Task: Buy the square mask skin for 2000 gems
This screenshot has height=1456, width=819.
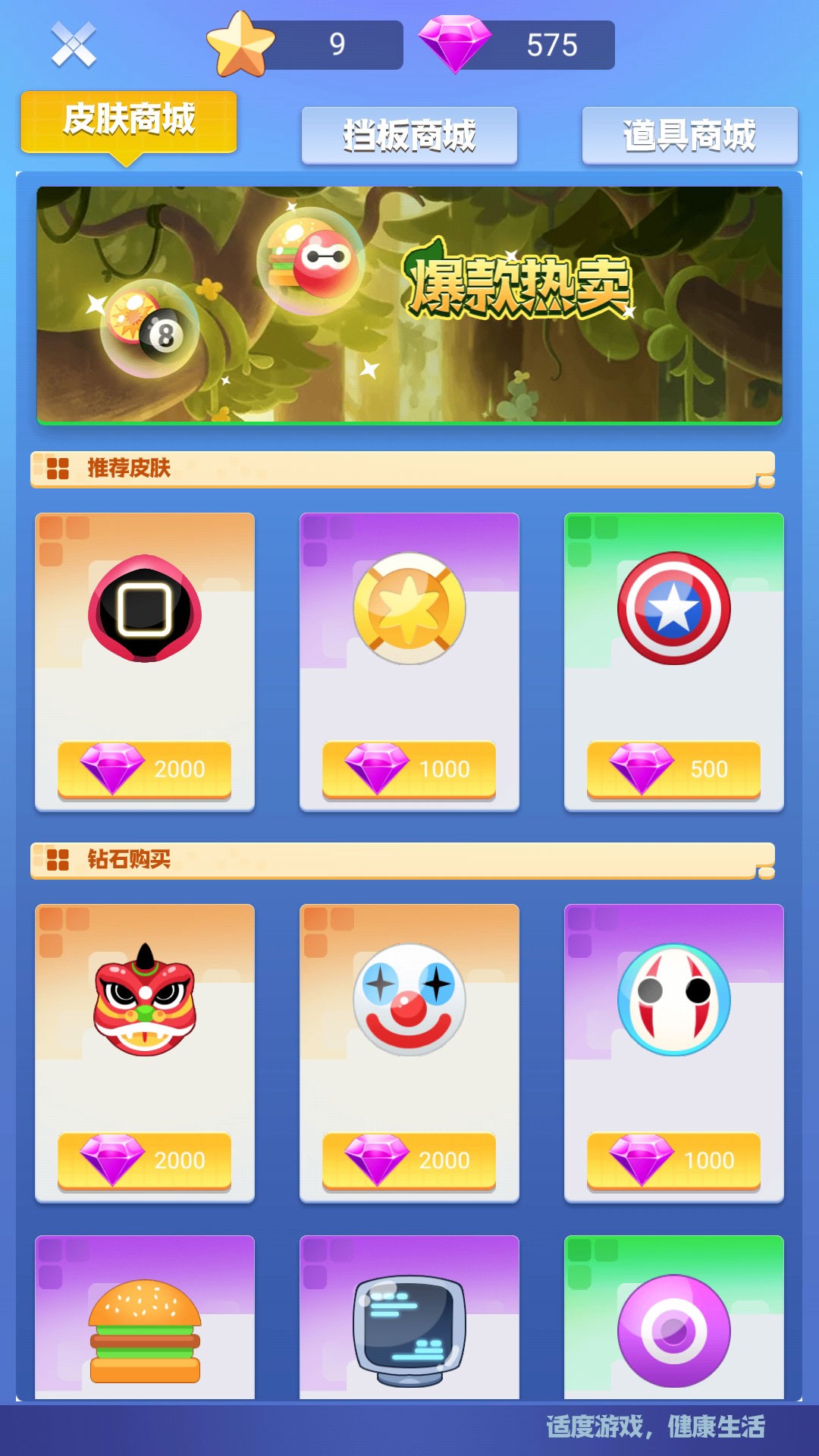Action: click(145, 770)
